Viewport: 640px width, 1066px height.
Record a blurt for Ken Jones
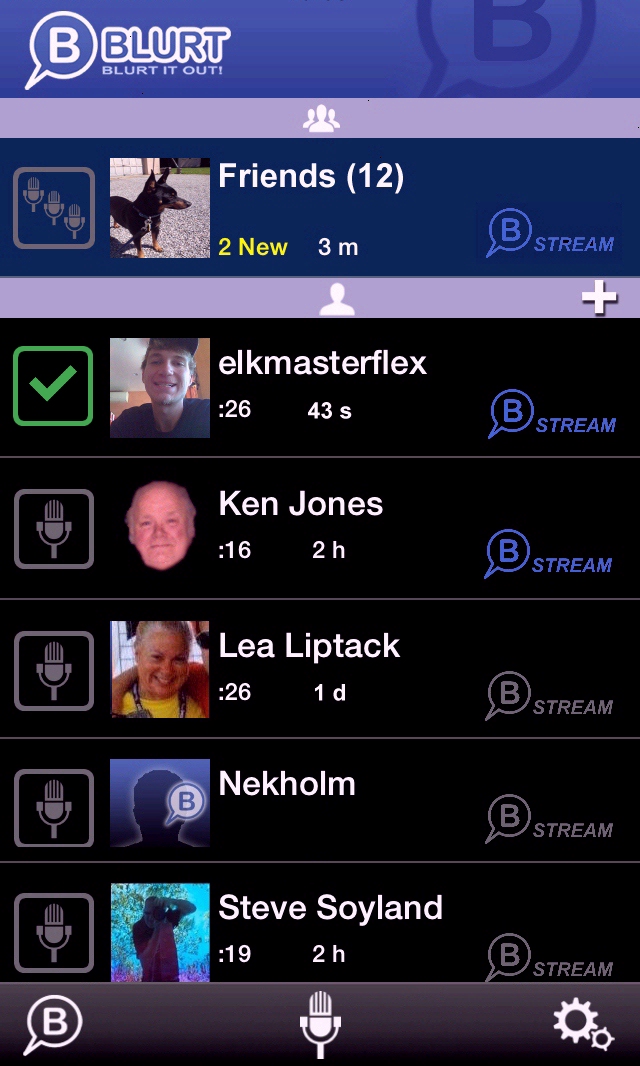pos(54,529)
